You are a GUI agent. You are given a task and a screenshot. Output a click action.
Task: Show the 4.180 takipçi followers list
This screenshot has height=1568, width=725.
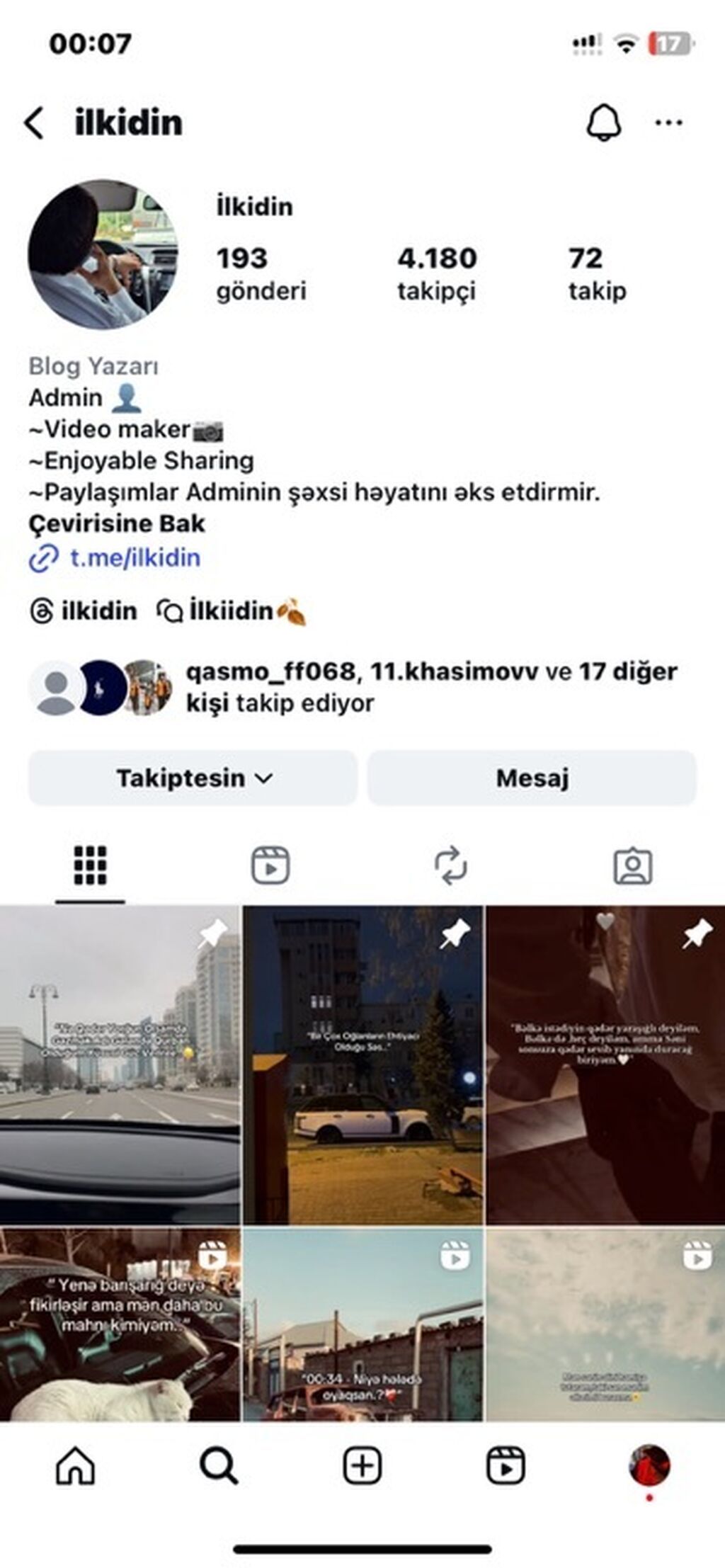click(x=436, y=273)
